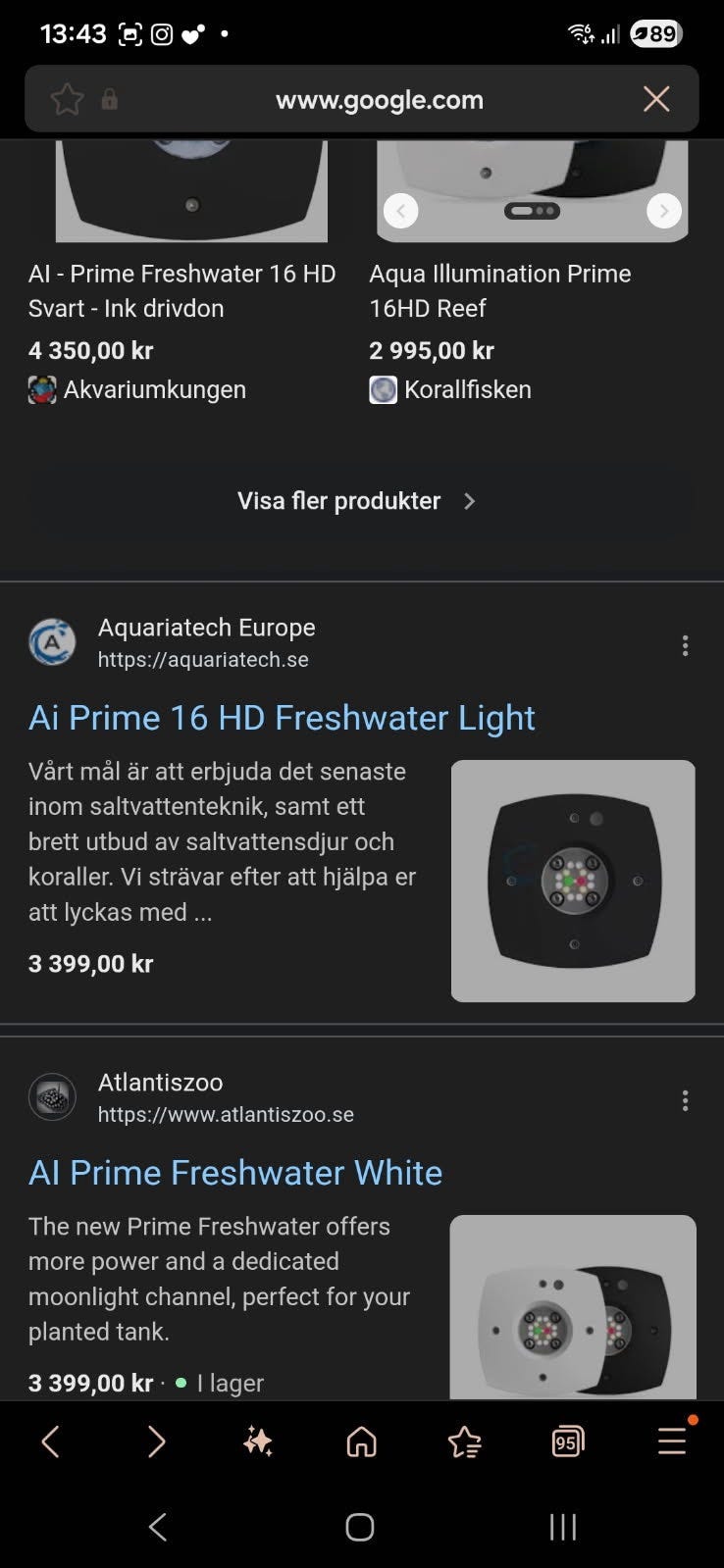
Task: Bookmark this page using the star in address bar
Action: (x=67, y=99)
